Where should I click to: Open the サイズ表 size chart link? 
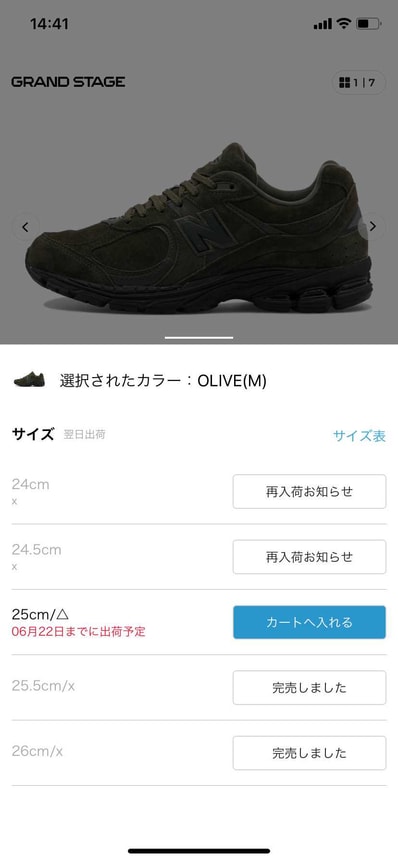359,436
